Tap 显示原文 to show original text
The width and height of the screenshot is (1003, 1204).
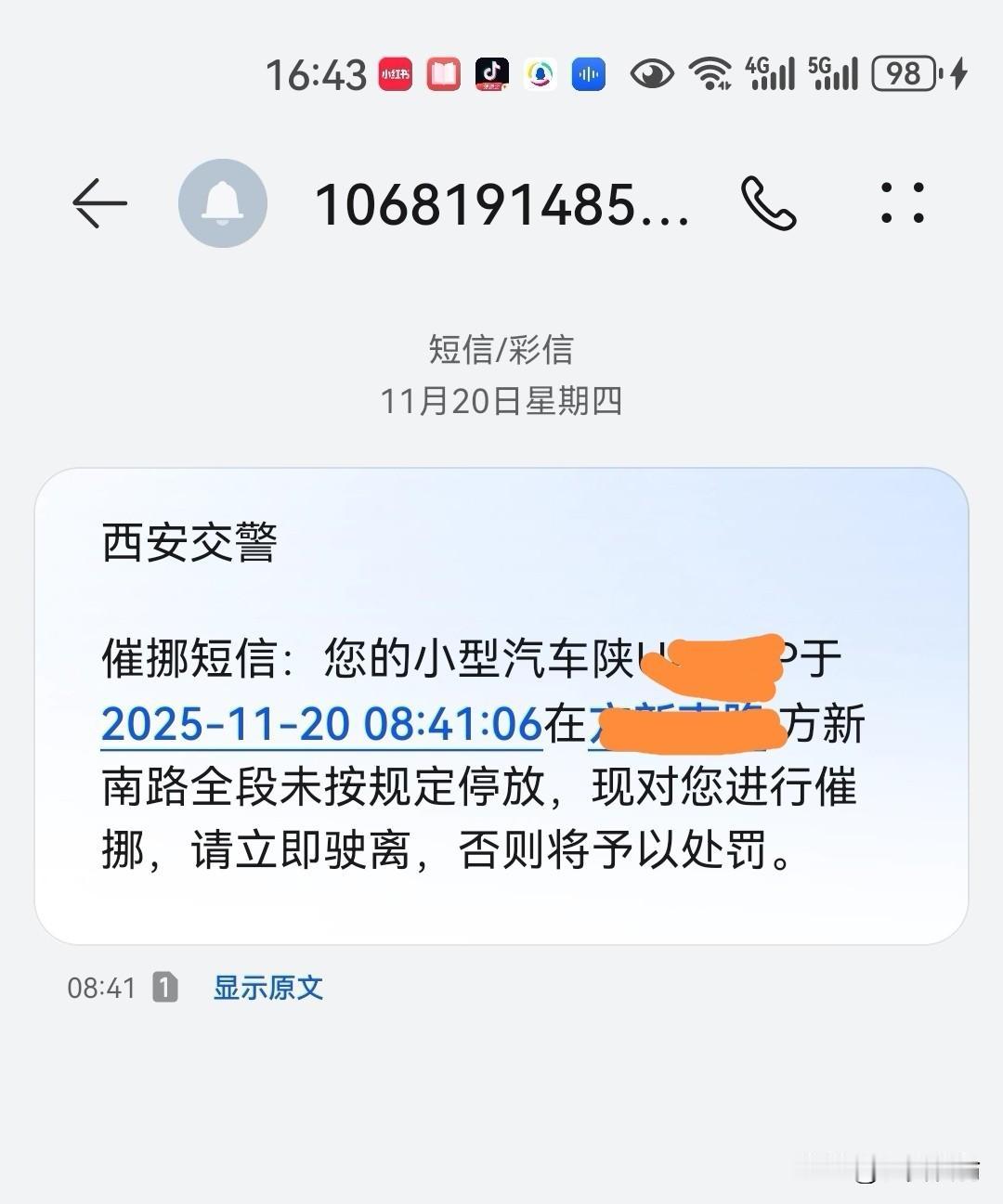267,988
